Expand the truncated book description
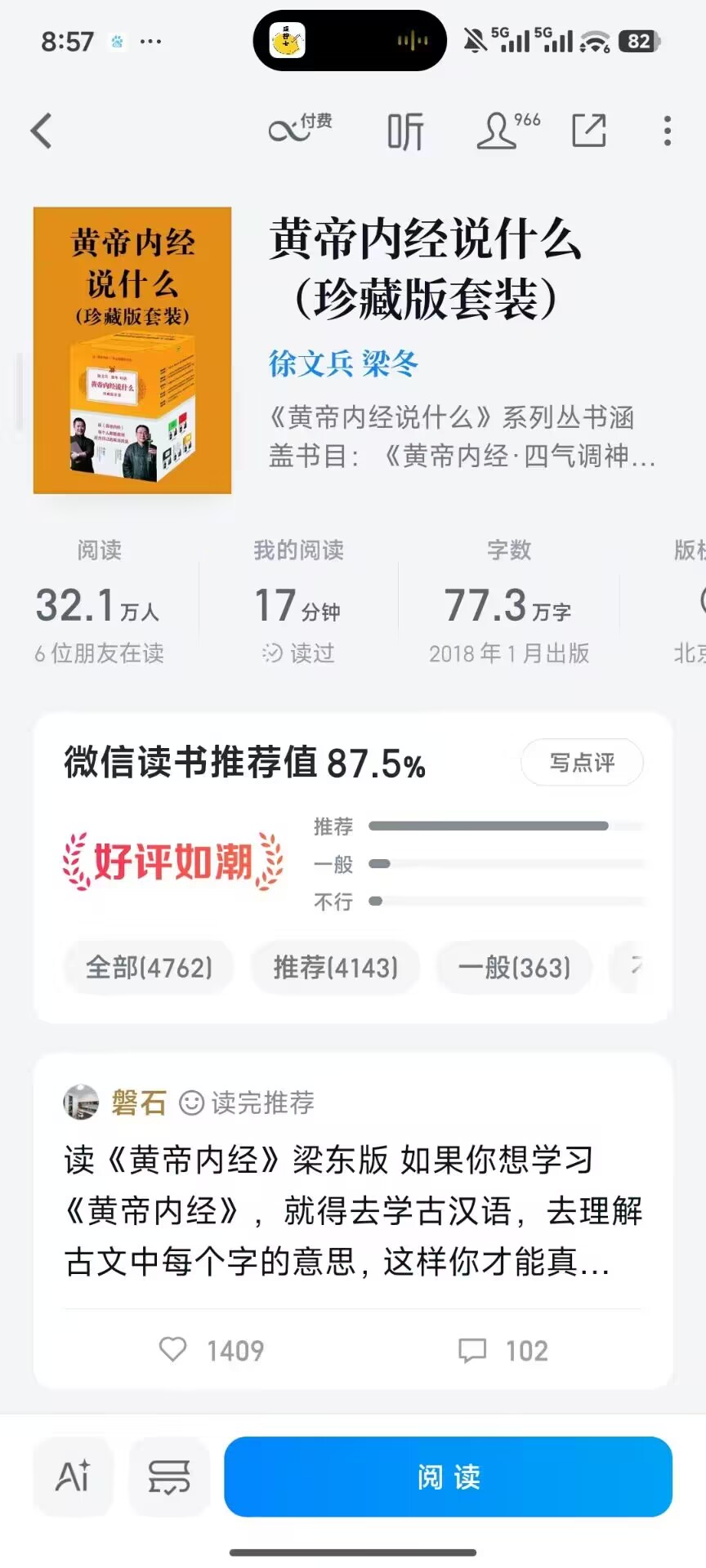The width and height of the screenshot is (706, 1568). point(462,437)
